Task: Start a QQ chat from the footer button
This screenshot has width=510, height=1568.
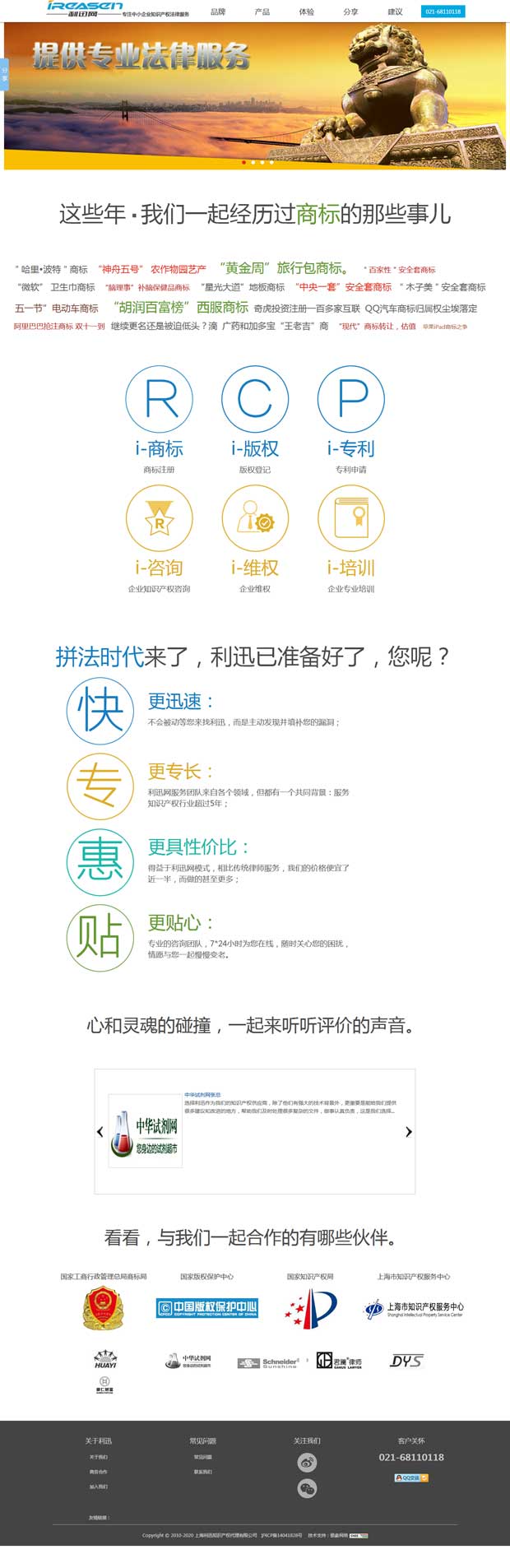Action: pos(411,1478)
